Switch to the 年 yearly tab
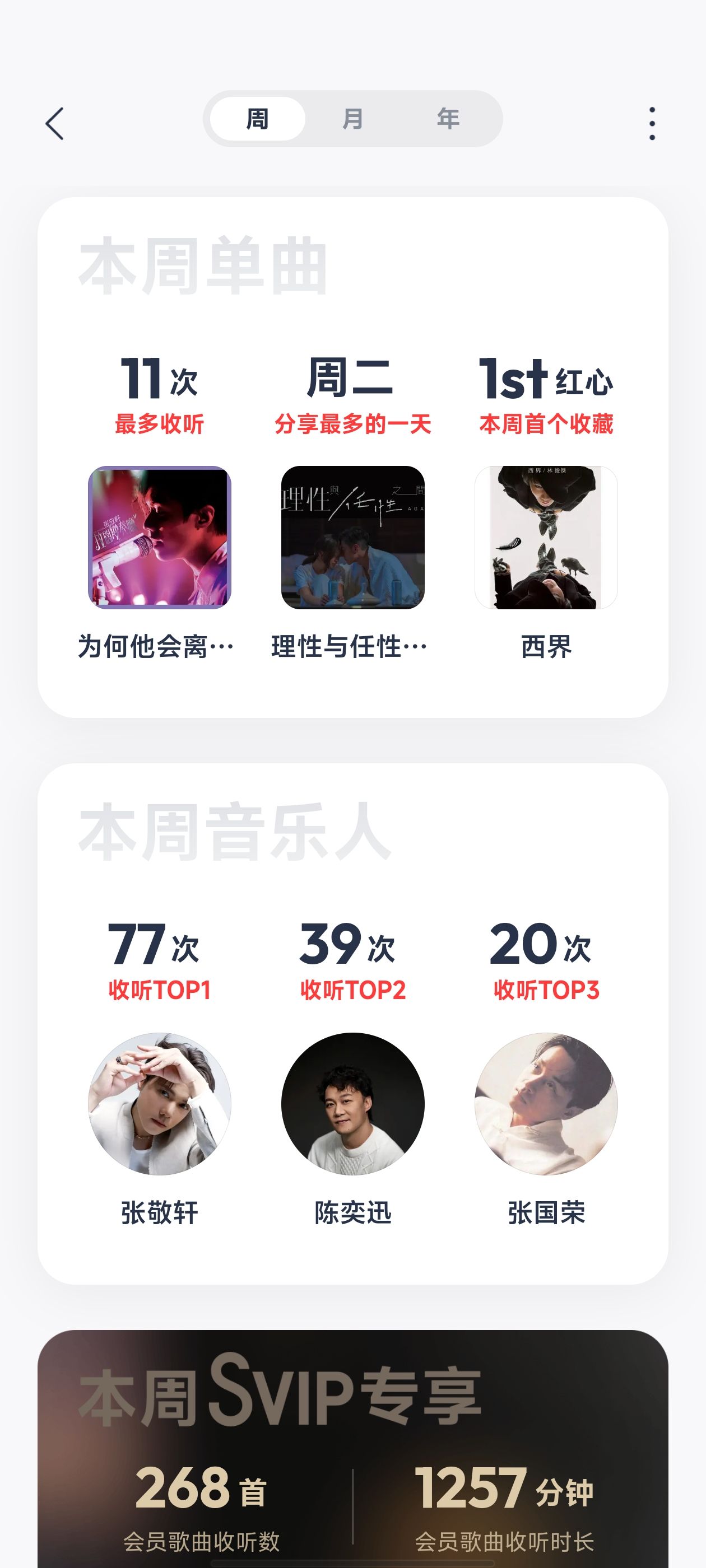This screenshot has width=706, height=1568. coord(448,119)
